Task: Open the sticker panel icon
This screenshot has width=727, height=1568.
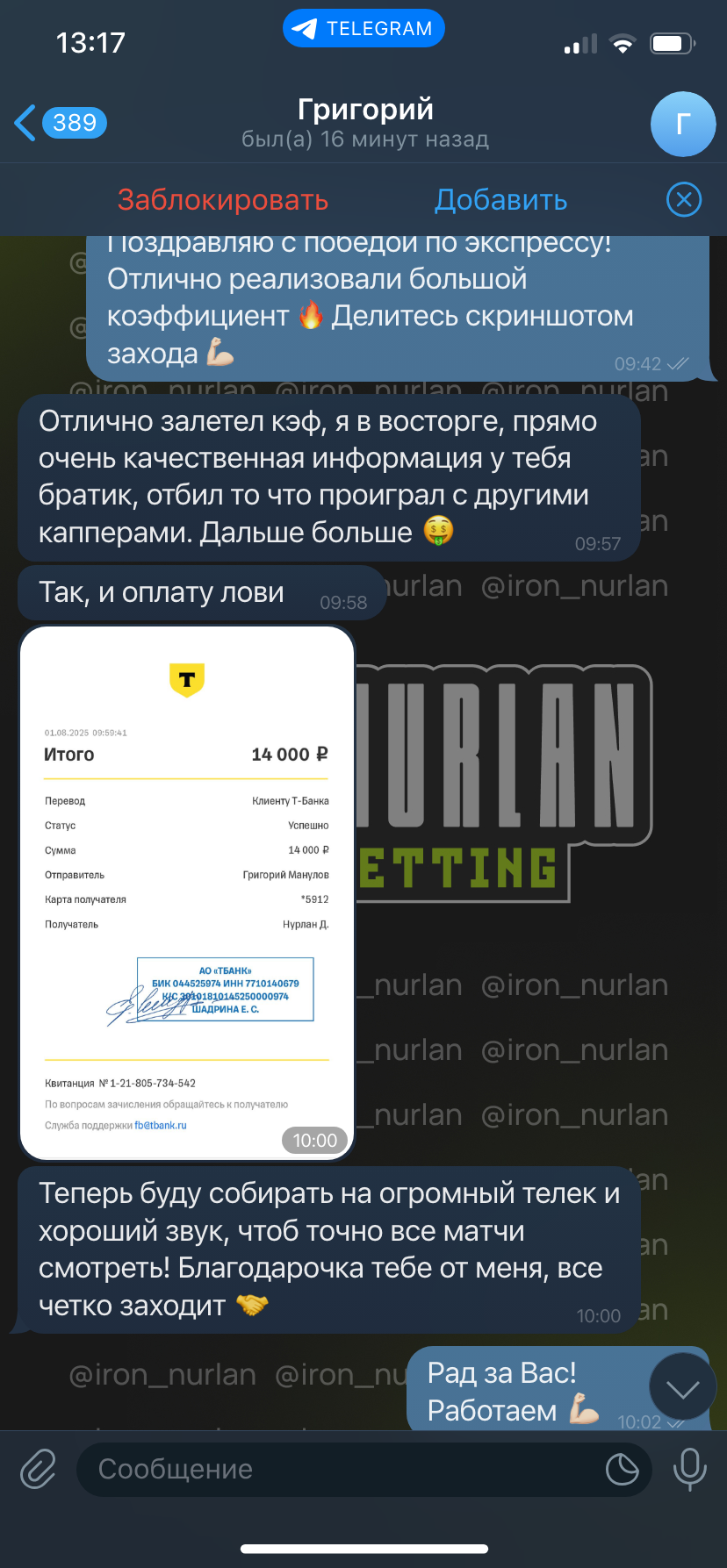Action: click(623, 1469)
